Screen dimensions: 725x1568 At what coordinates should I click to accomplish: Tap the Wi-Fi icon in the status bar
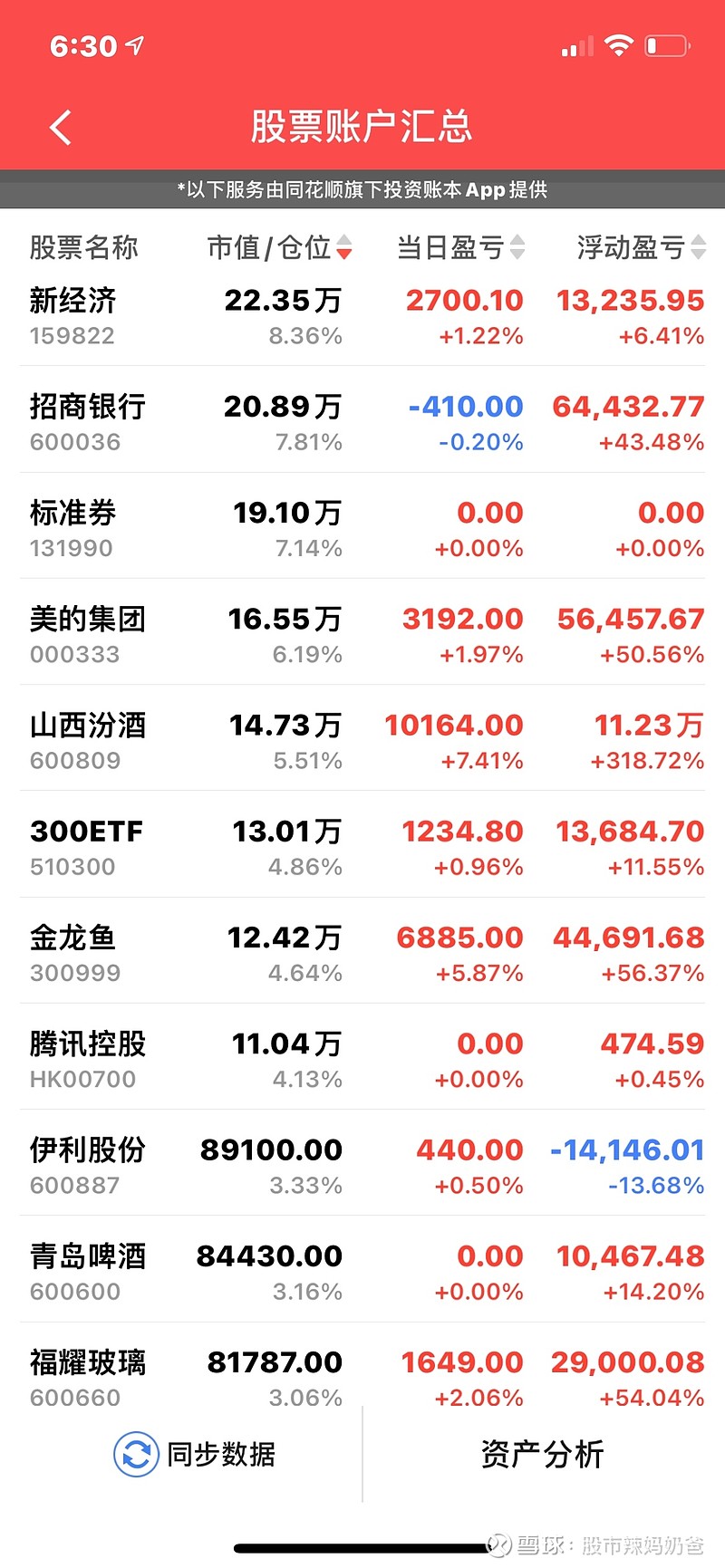(619, 44)
